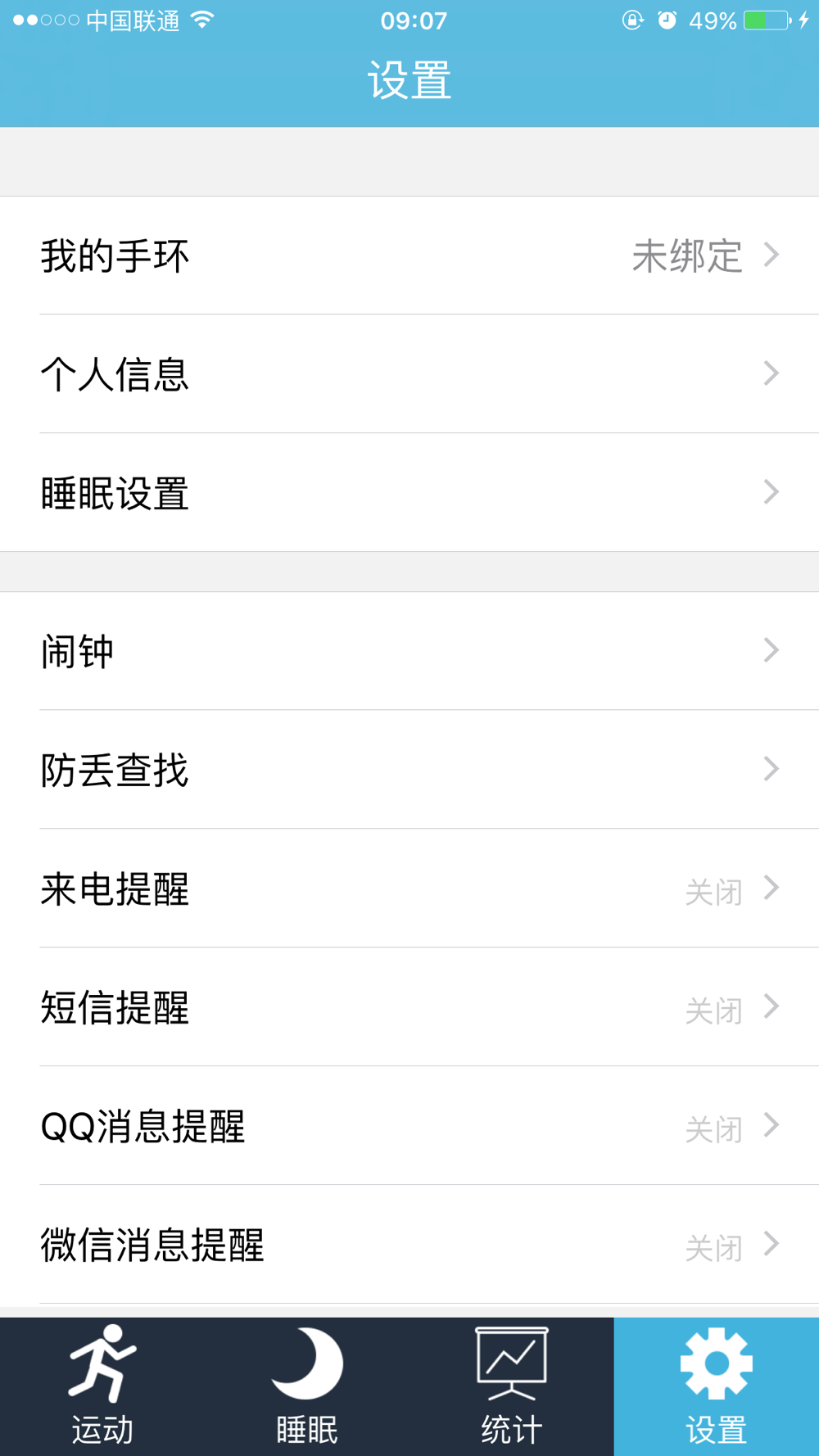This screenshot has height=1456, width=819.
Task: Switch to the 统计 tab
Action: coord(512,1386)
